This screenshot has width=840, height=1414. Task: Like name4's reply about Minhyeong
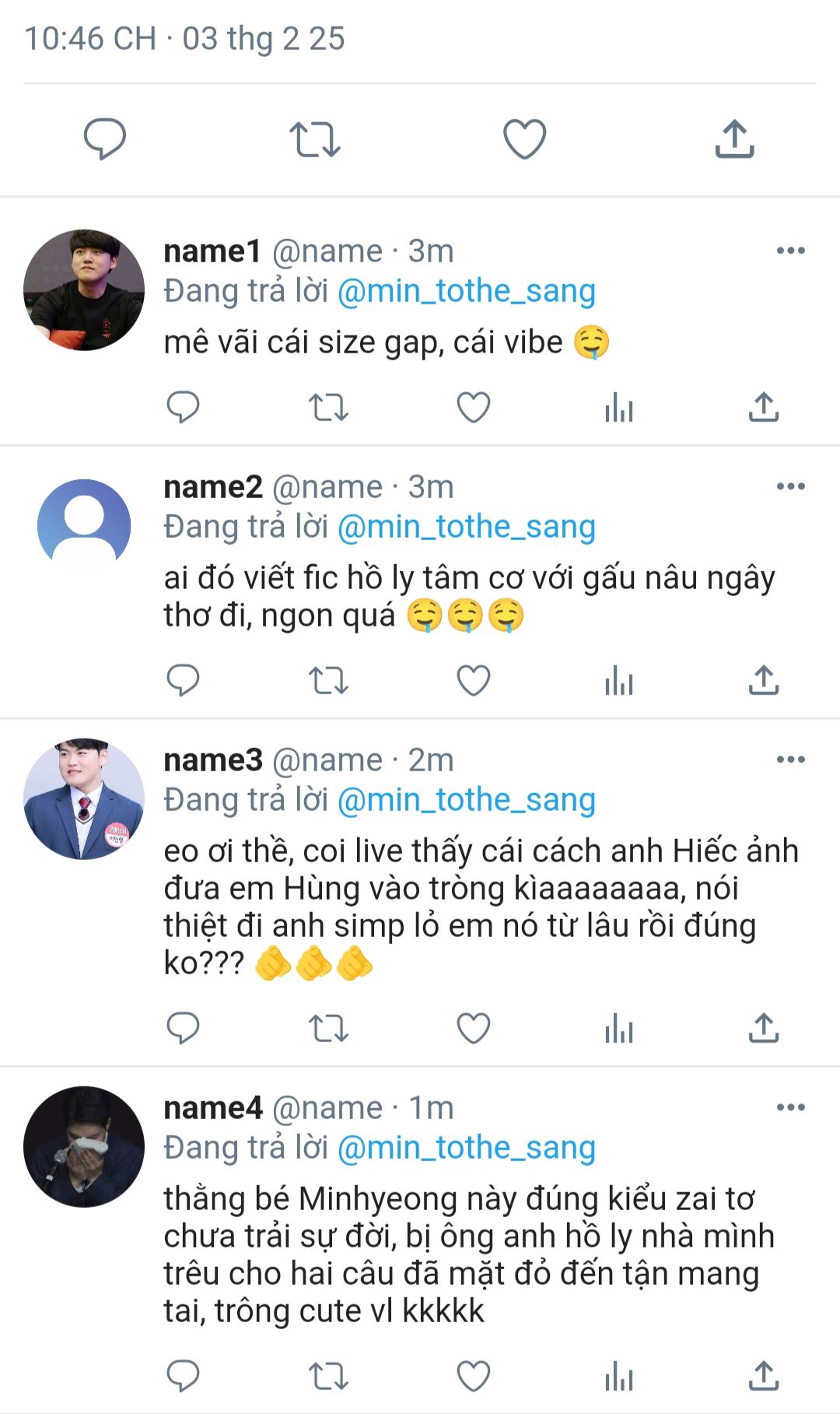pyautogui.click(x=473, y=1376)
